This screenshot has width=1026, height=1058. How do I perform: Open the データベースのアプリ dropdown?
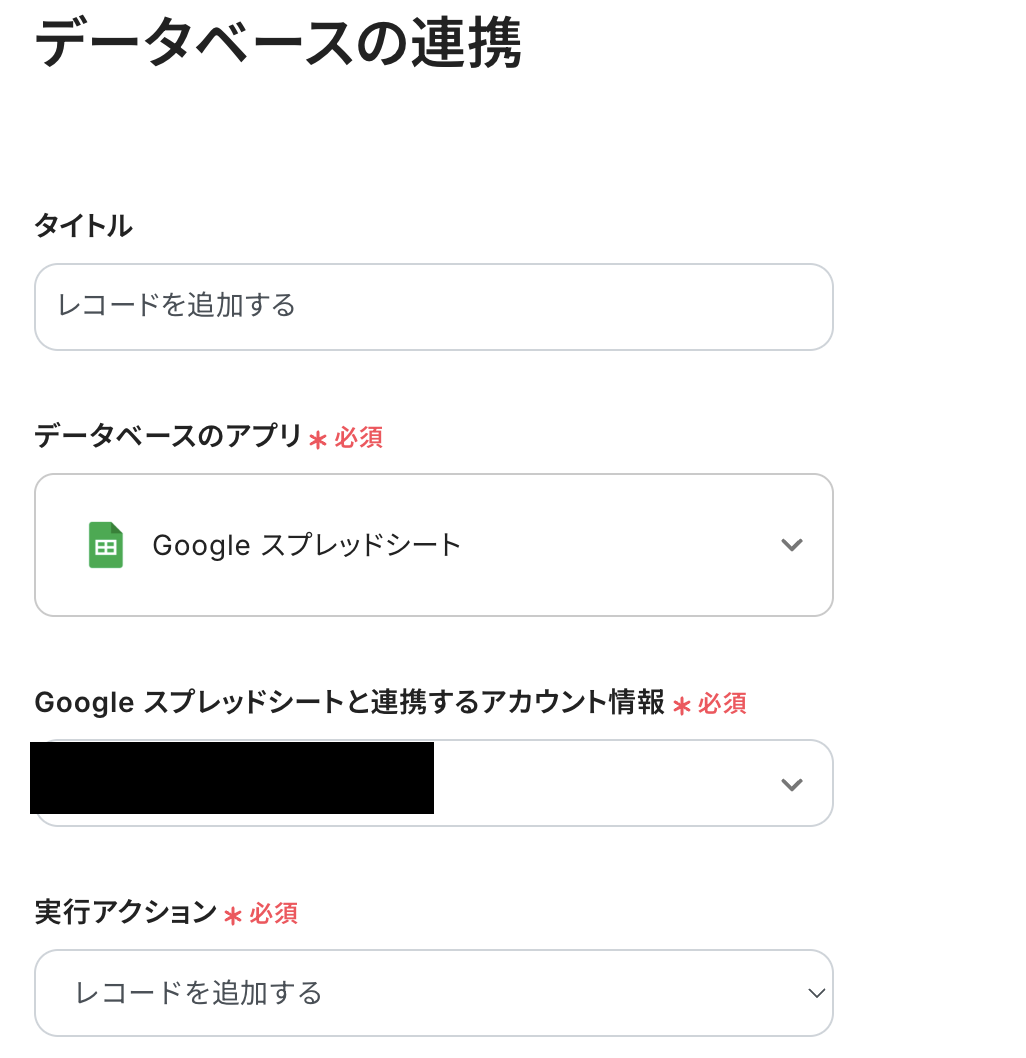[433, 545]
